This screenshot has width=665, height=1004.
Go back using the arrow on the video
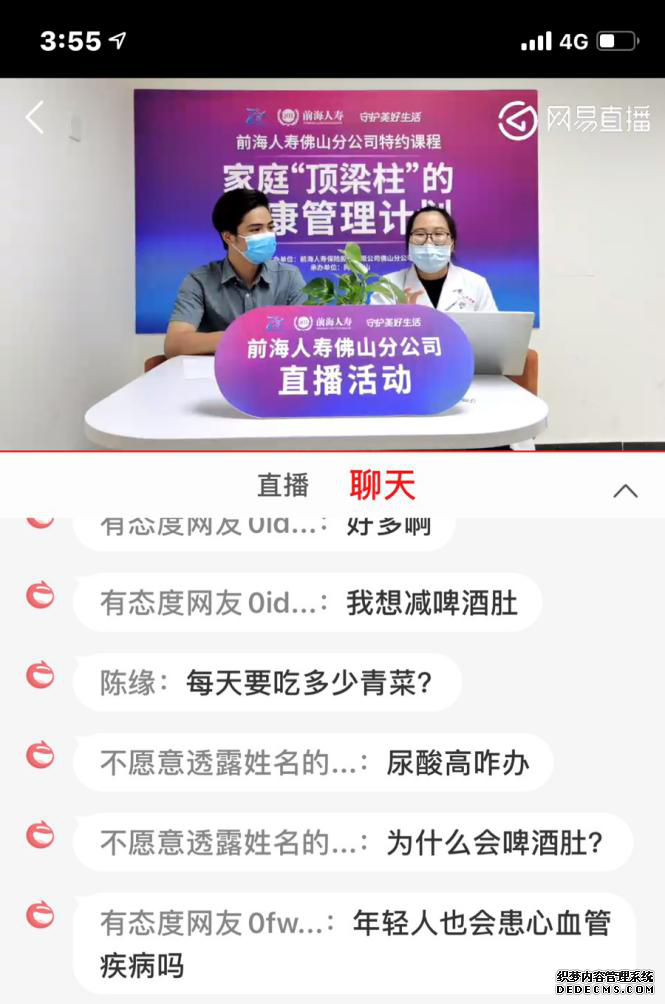[x=35, y=118]
